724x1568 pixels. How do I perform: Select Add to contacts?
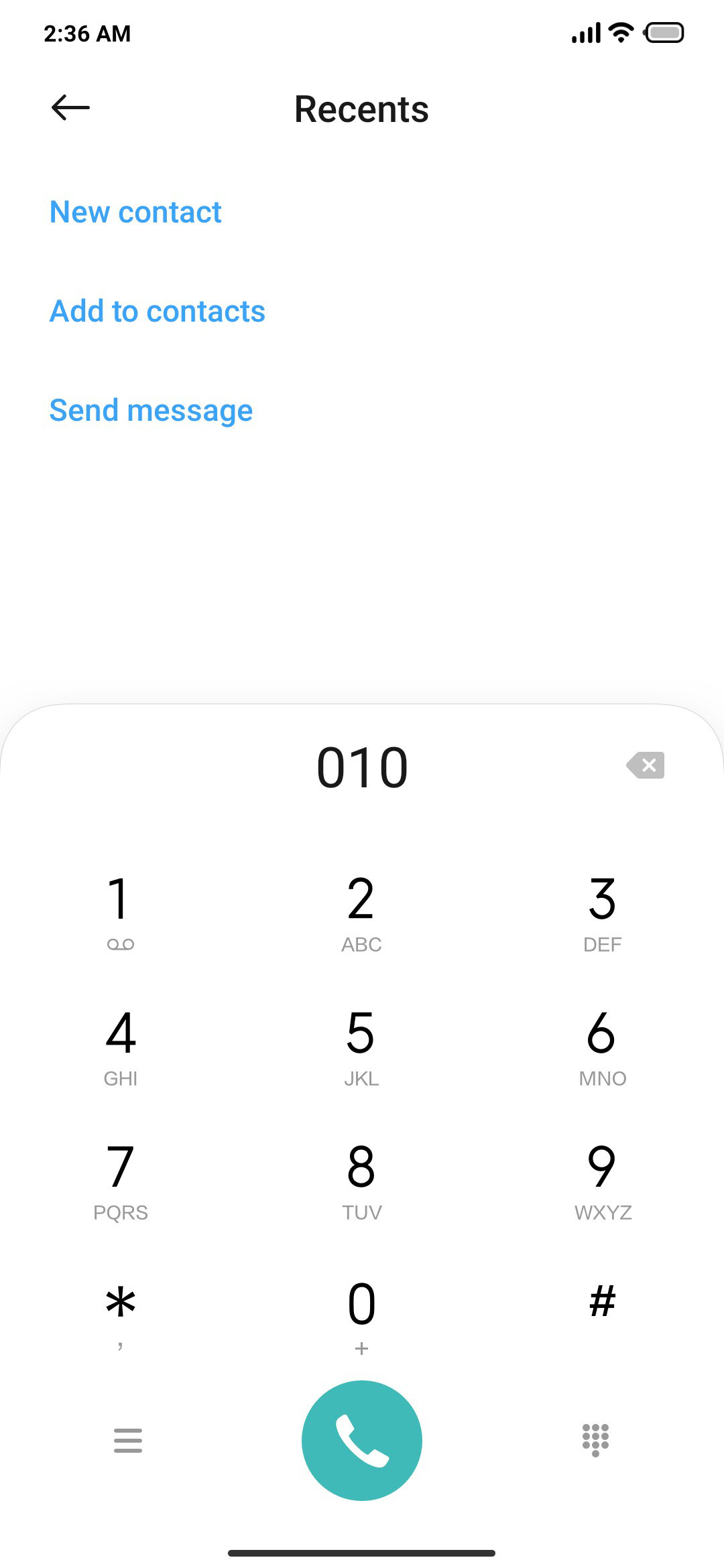[158, 311]
